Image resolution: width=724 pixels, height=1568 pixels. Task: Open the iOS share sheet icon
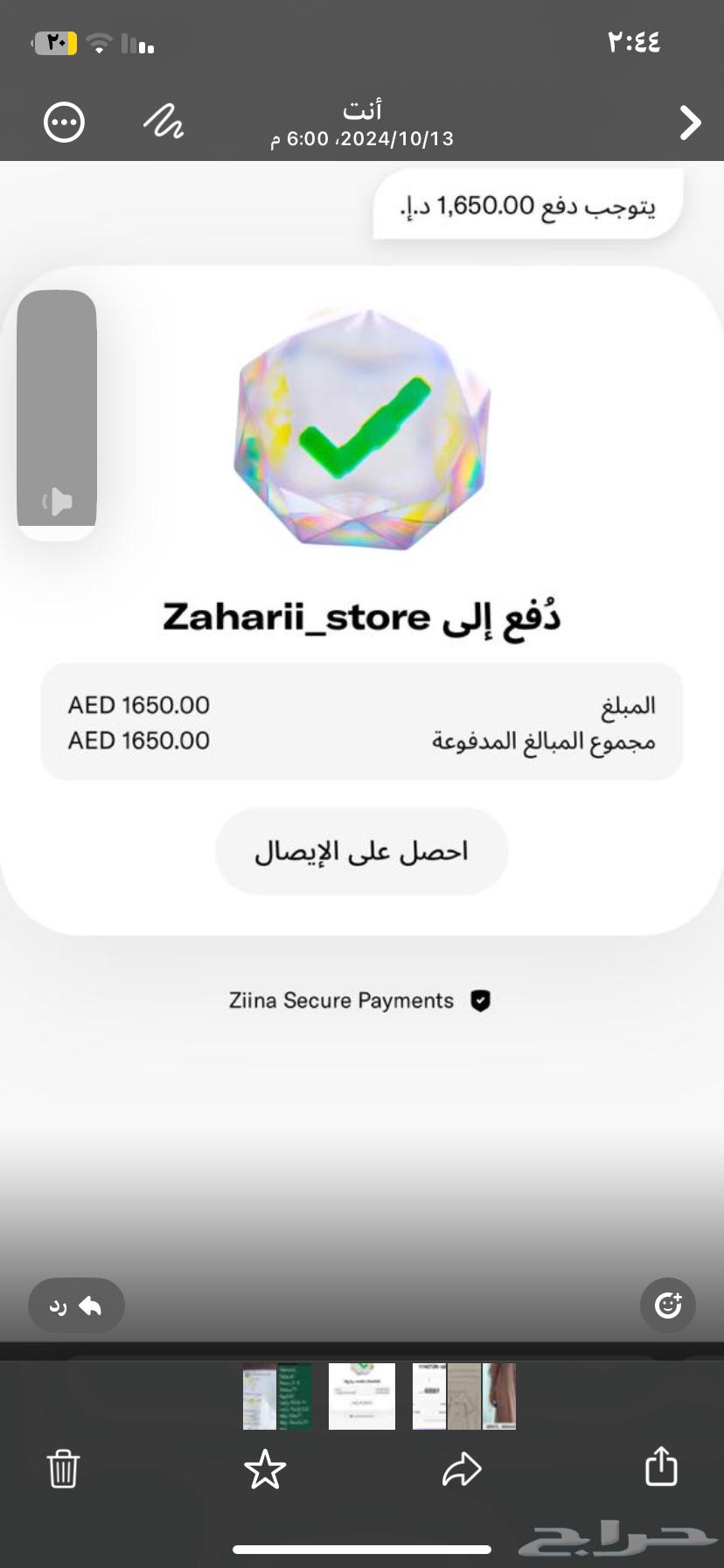tap(660, 1469)
